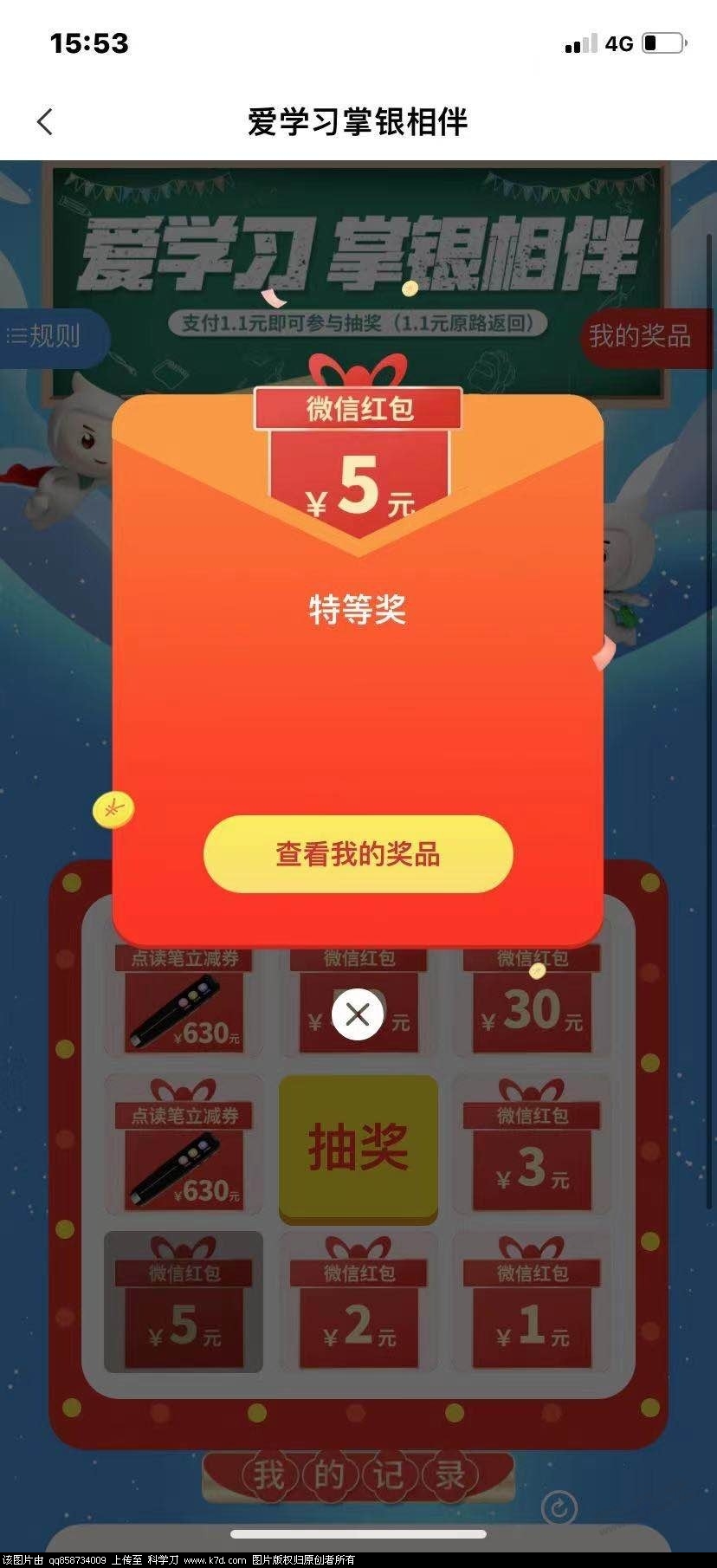Go back using the header arrow
Screen dimensions: 717x1568
pyautogui.click(x=46, y=122)
